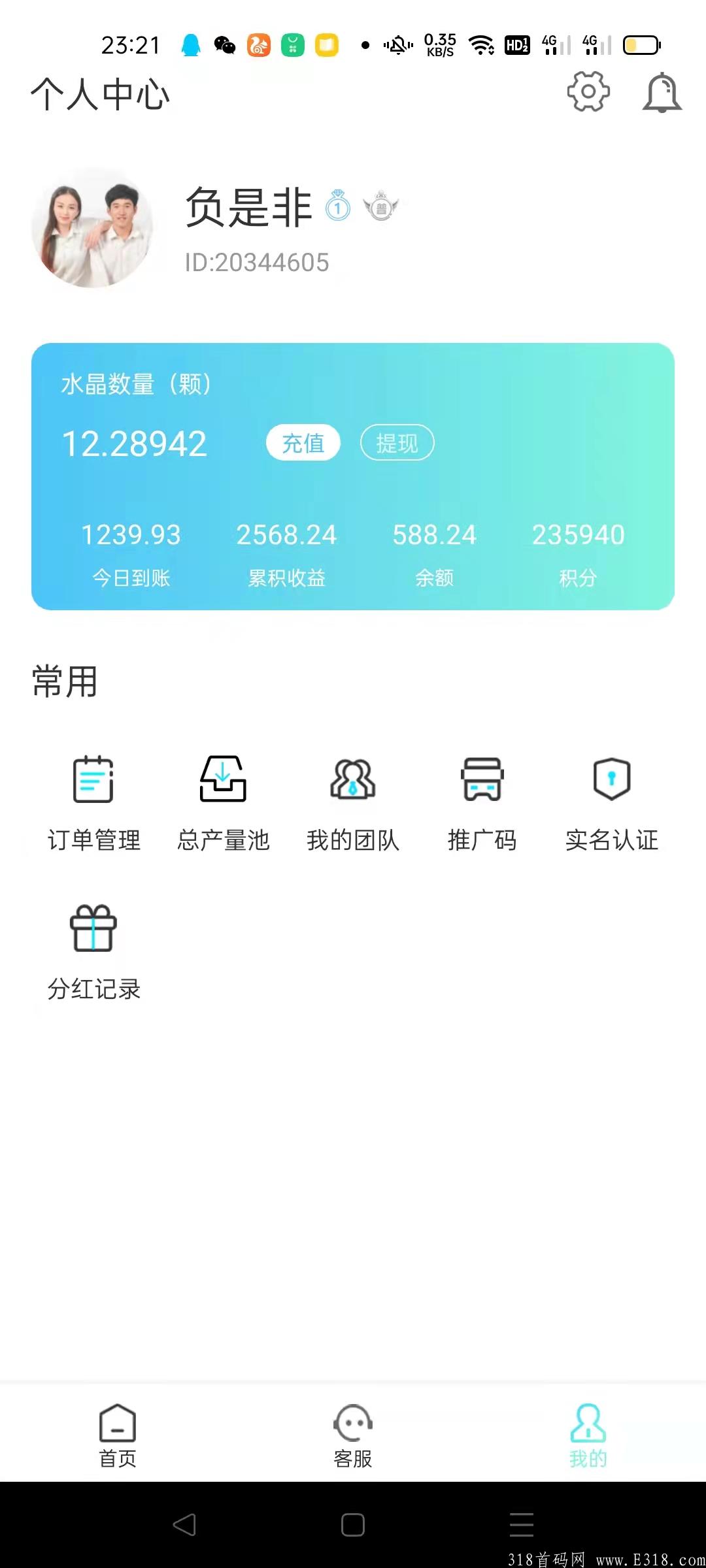The width and height of the screenshot is (706, 1568).
Task: Open the user avatar photo
Action: point(95,227)
